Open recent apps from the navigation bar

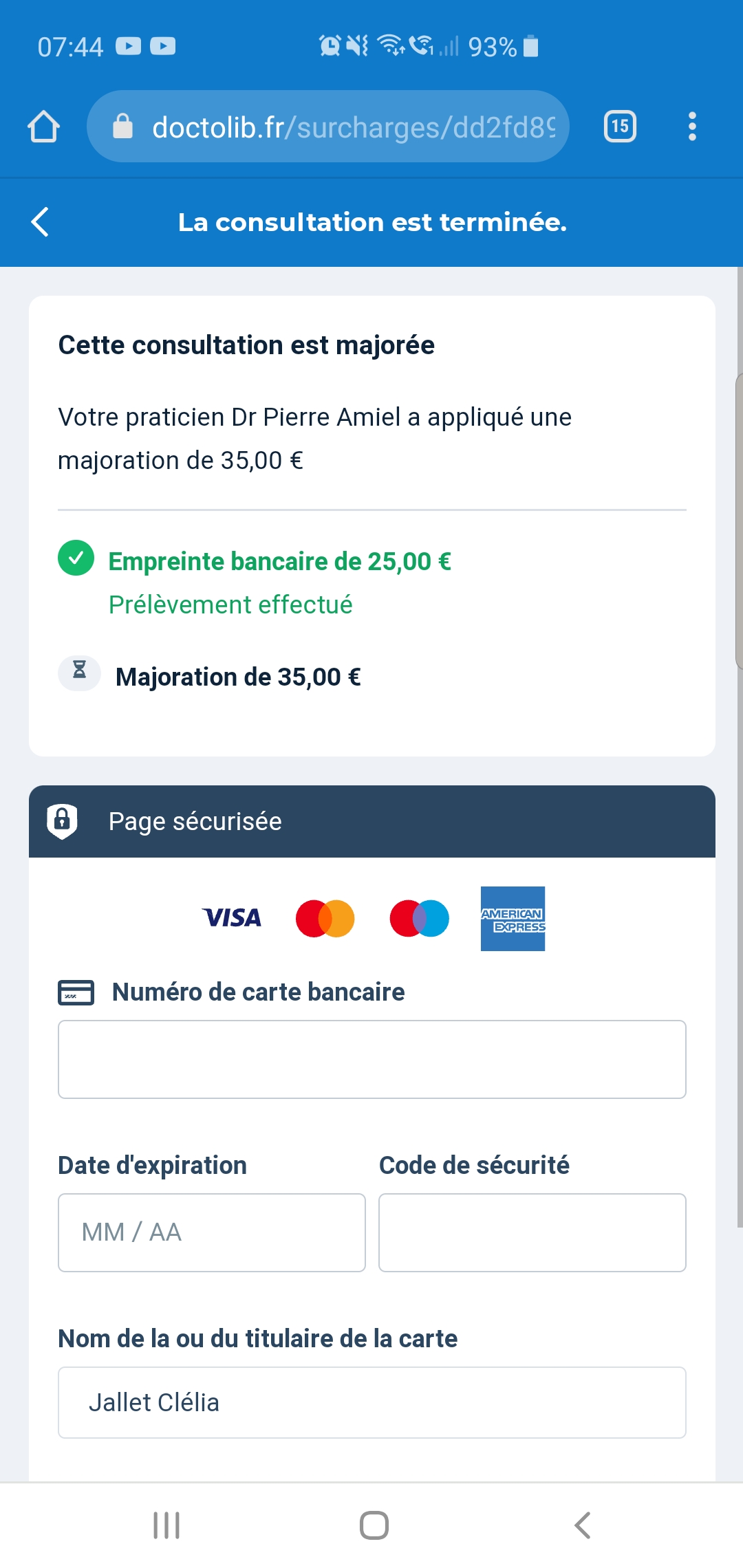[x=166, y=1525]
